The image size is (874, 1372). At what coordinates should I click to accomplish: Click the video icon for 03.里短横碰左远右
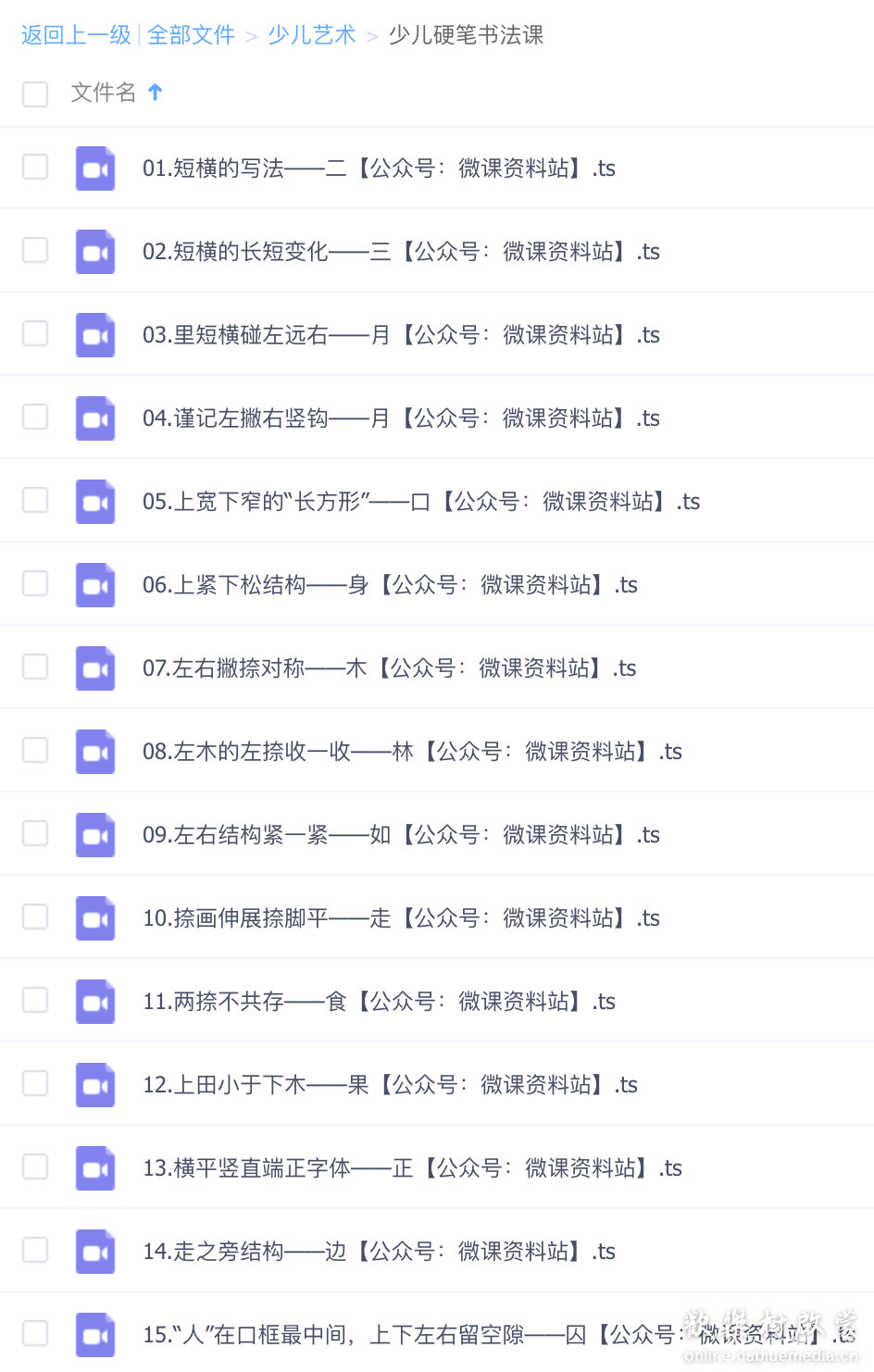point(94,334)
